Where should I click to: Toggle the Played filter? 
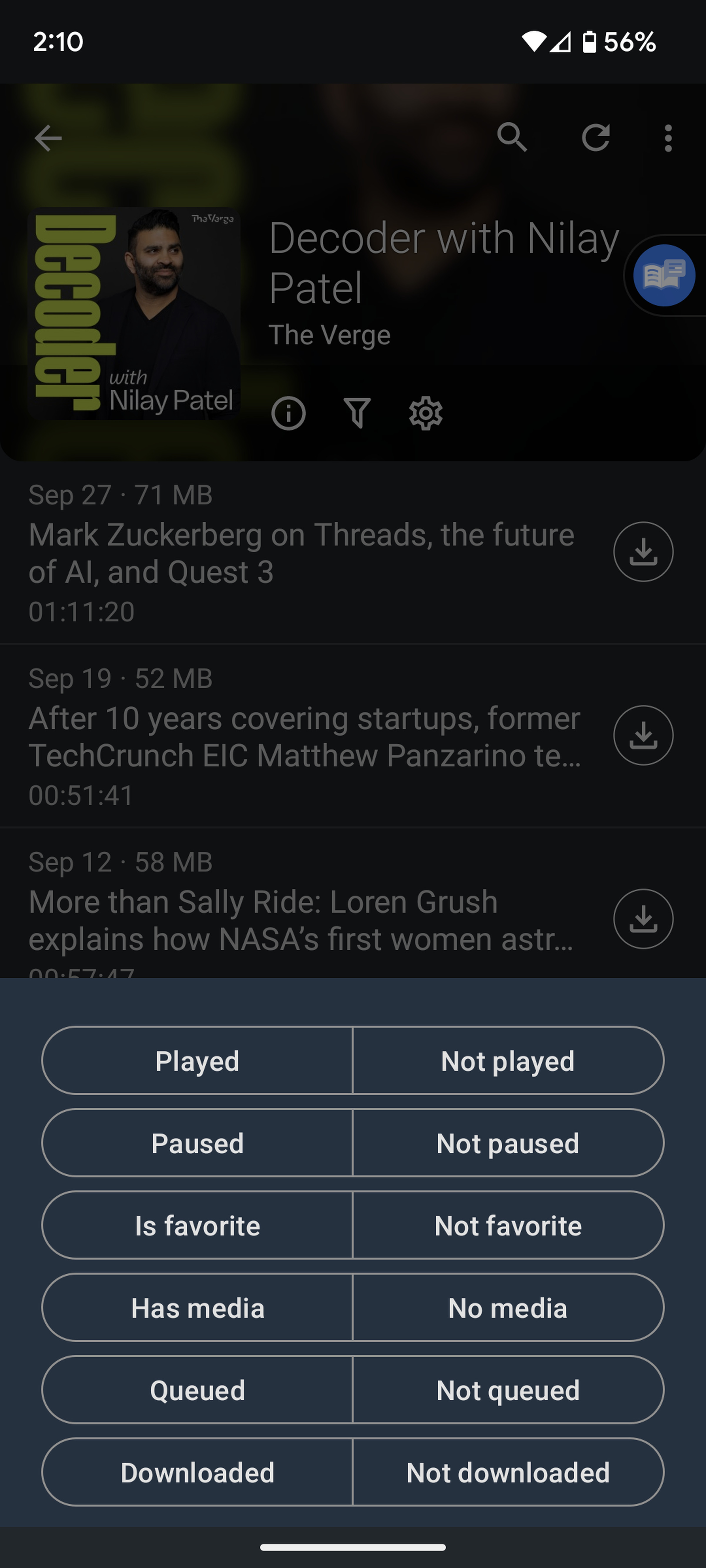pyautogui.click(x=196, y=1060)
